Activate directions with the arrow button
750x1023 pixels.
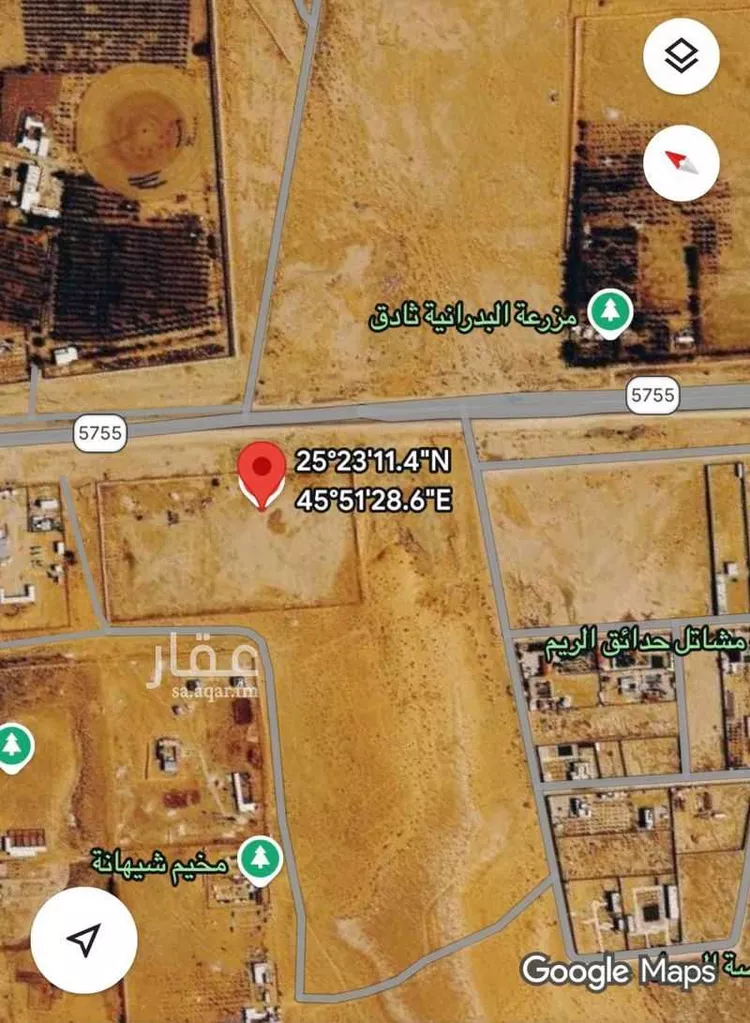85,940
